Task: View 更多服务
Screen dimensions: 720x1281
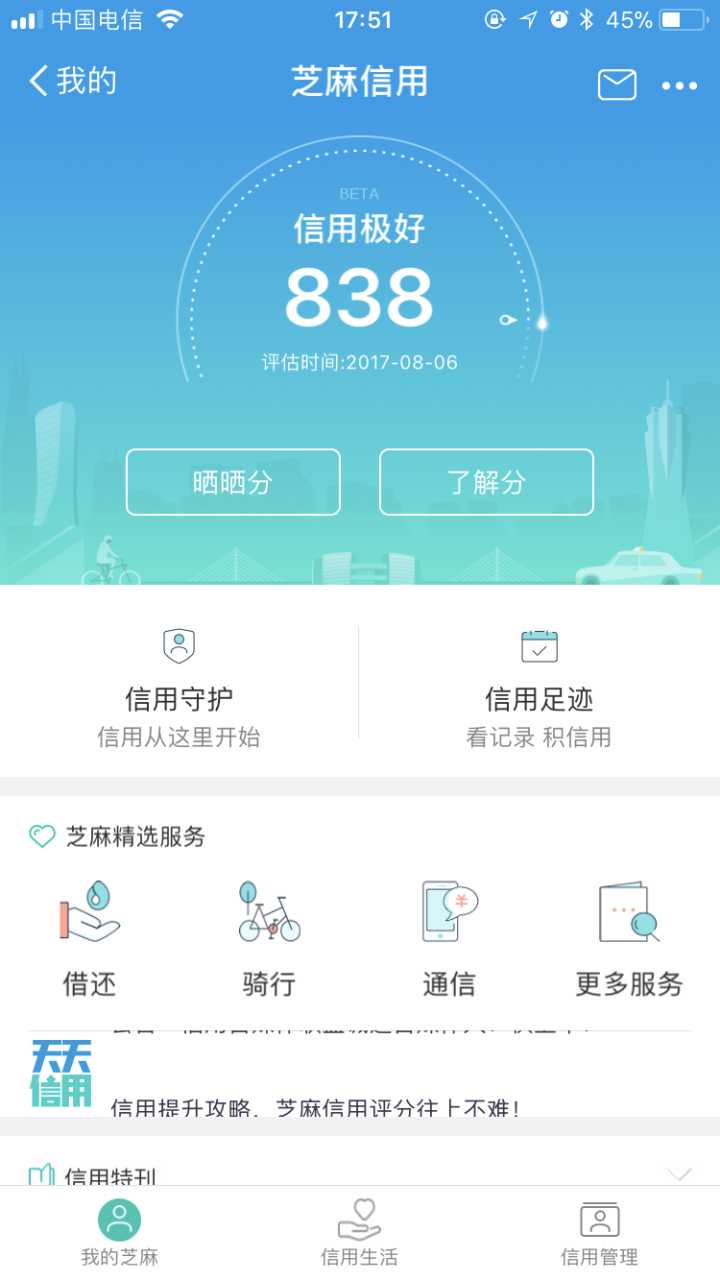Action: point(629,938)
